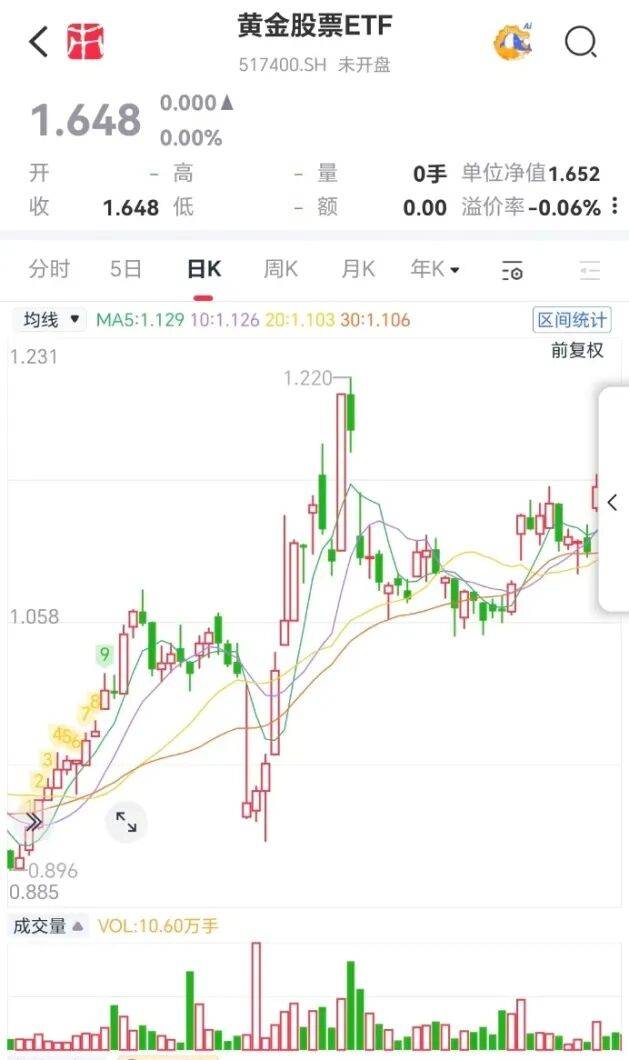Open the AI assistant icon
The height and width of the screenshot is (1060, 629).
[514, 41]
